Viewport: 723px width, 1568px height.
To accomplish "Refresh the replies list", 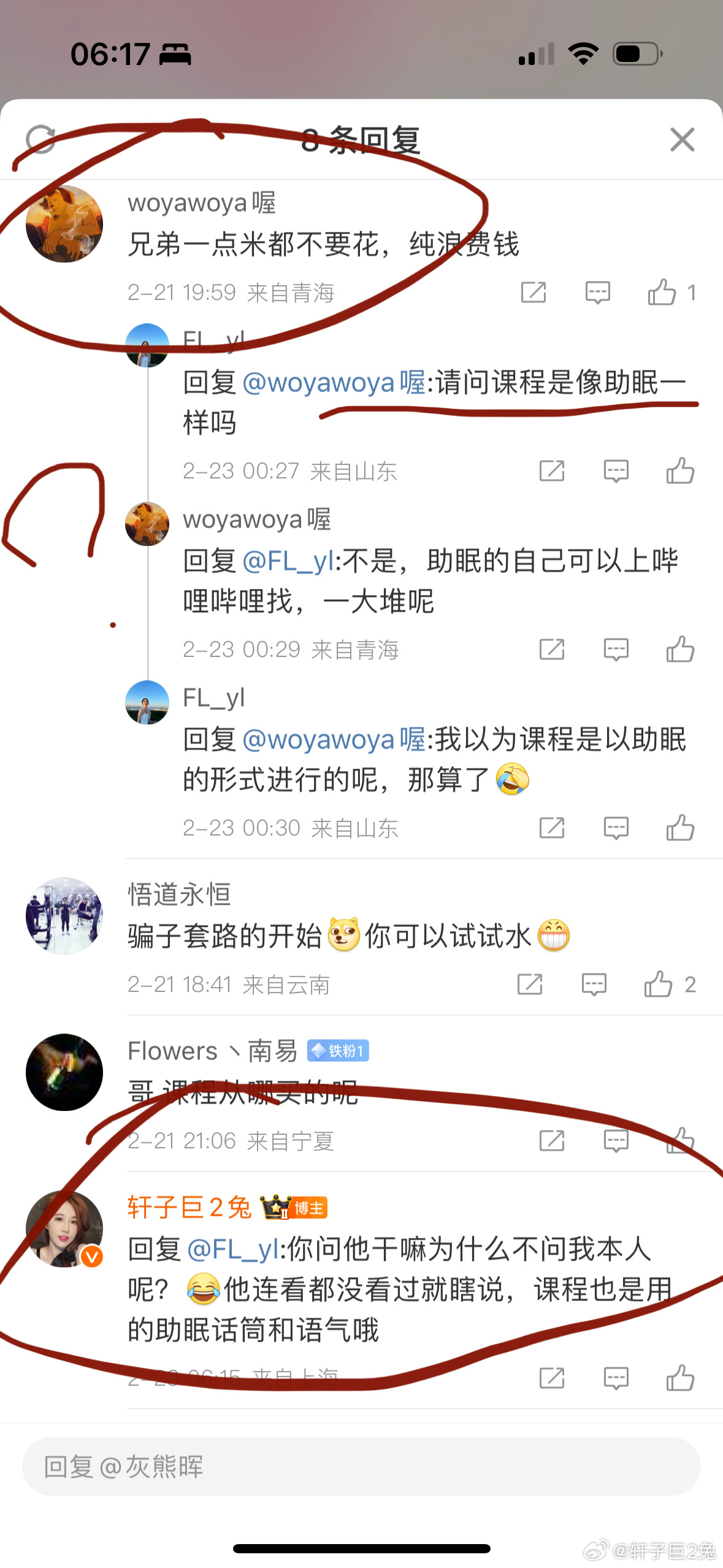I will [x=40, y=140].
